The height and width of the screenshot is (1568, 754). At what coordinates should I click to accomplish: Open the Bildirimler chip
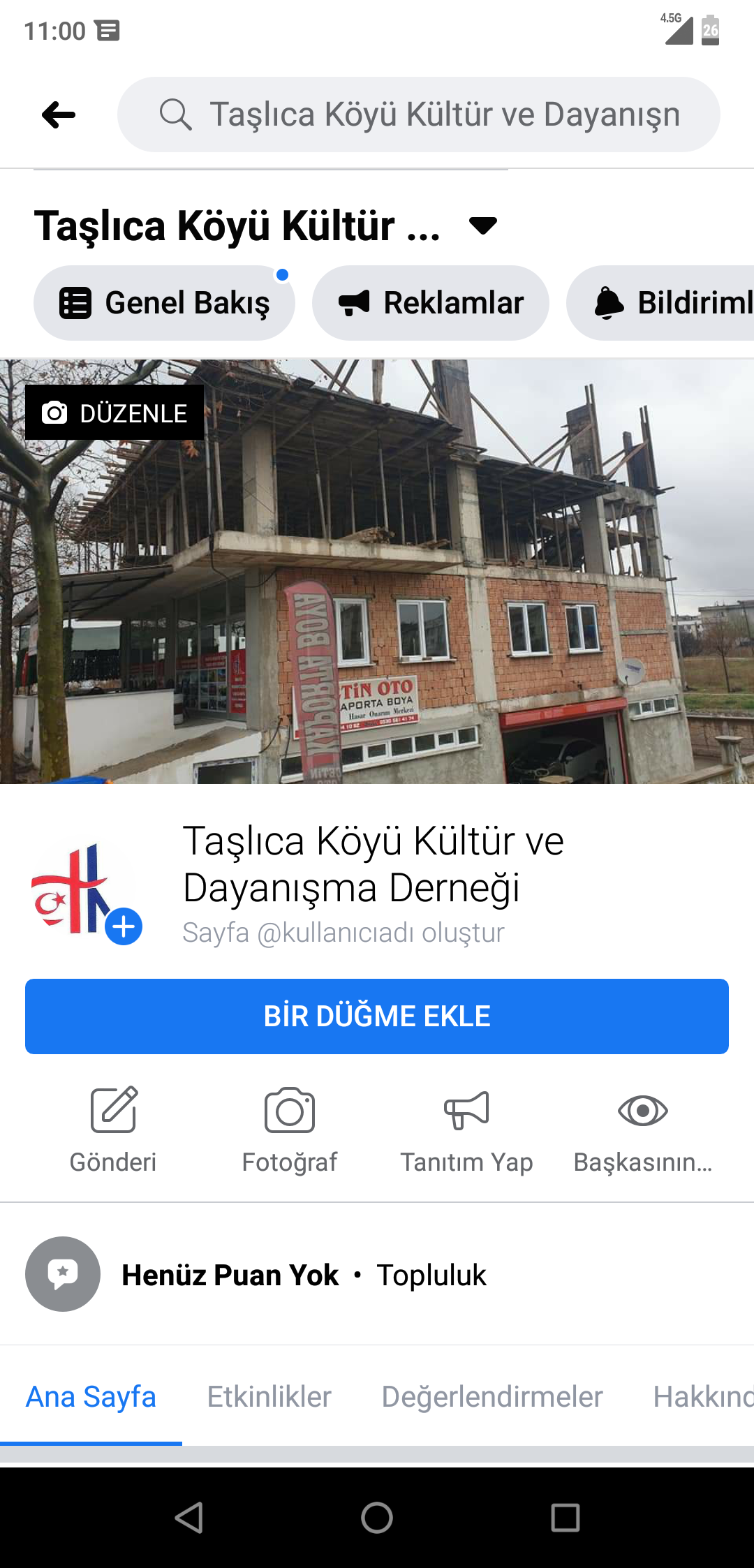click(660, 303)
